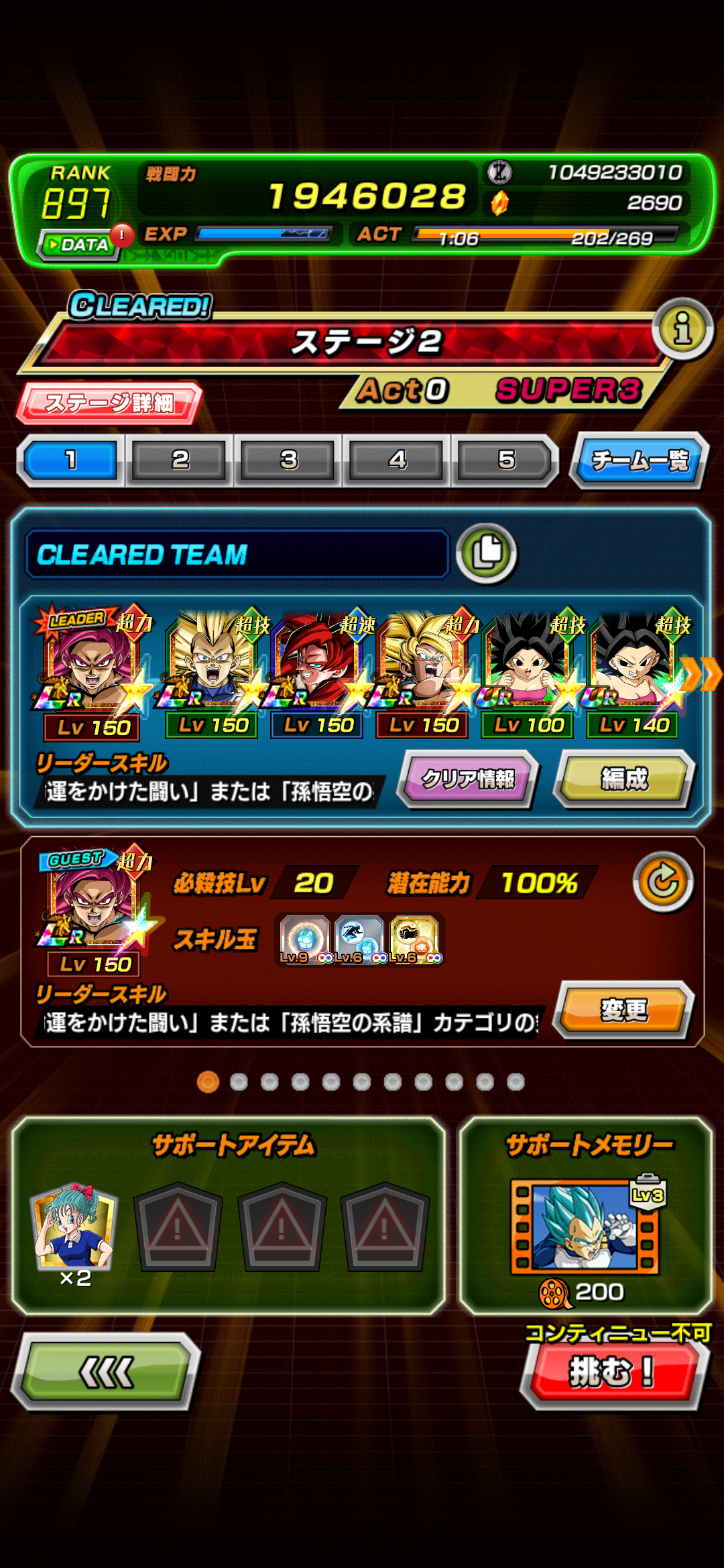Tap 変更 to change guest
The height and width of the screenshot is (1568, 724).
(624, 1010)
